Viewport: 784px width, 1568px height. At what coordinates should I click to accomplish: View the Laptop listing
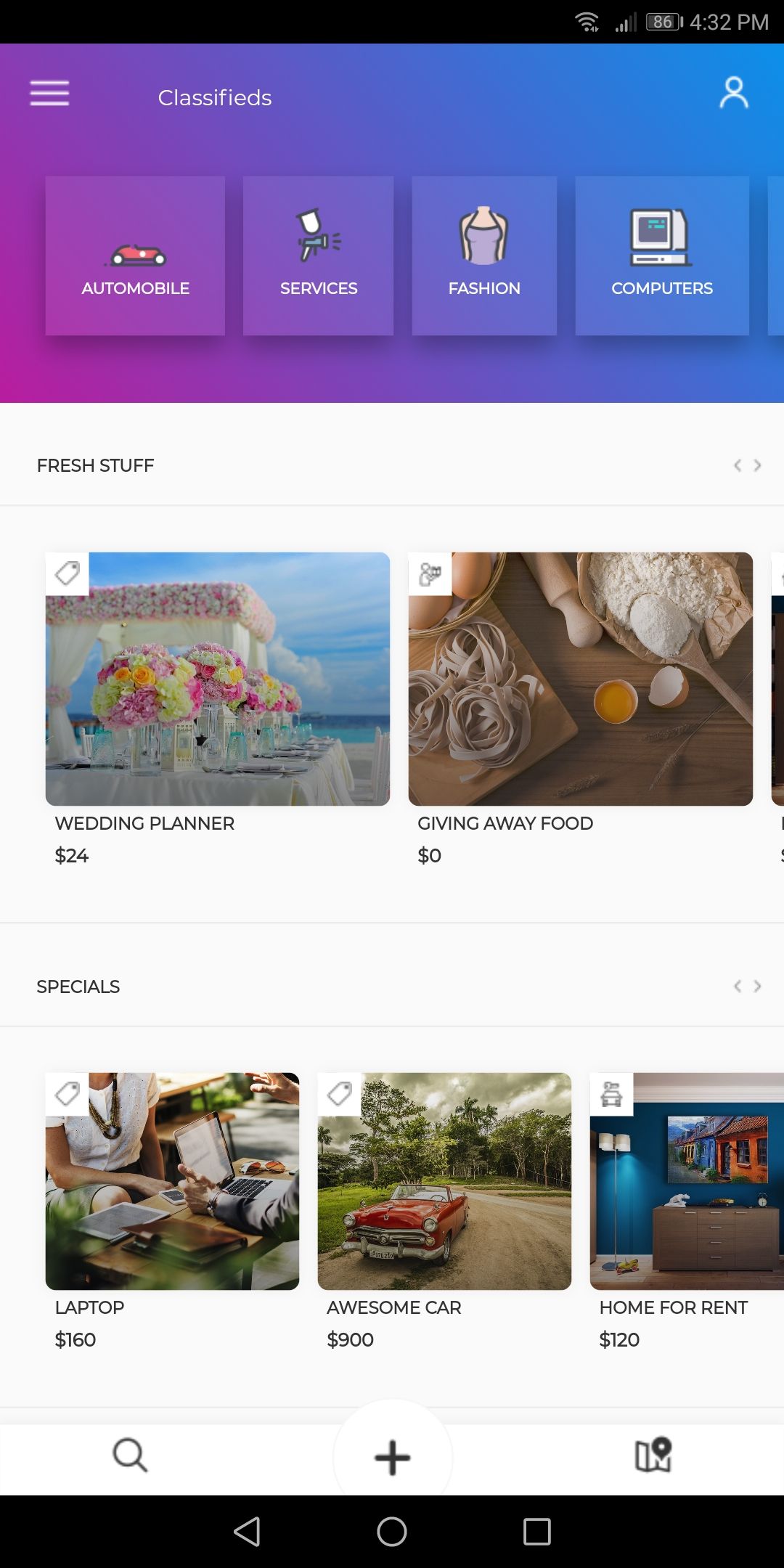pos(172,1181)
